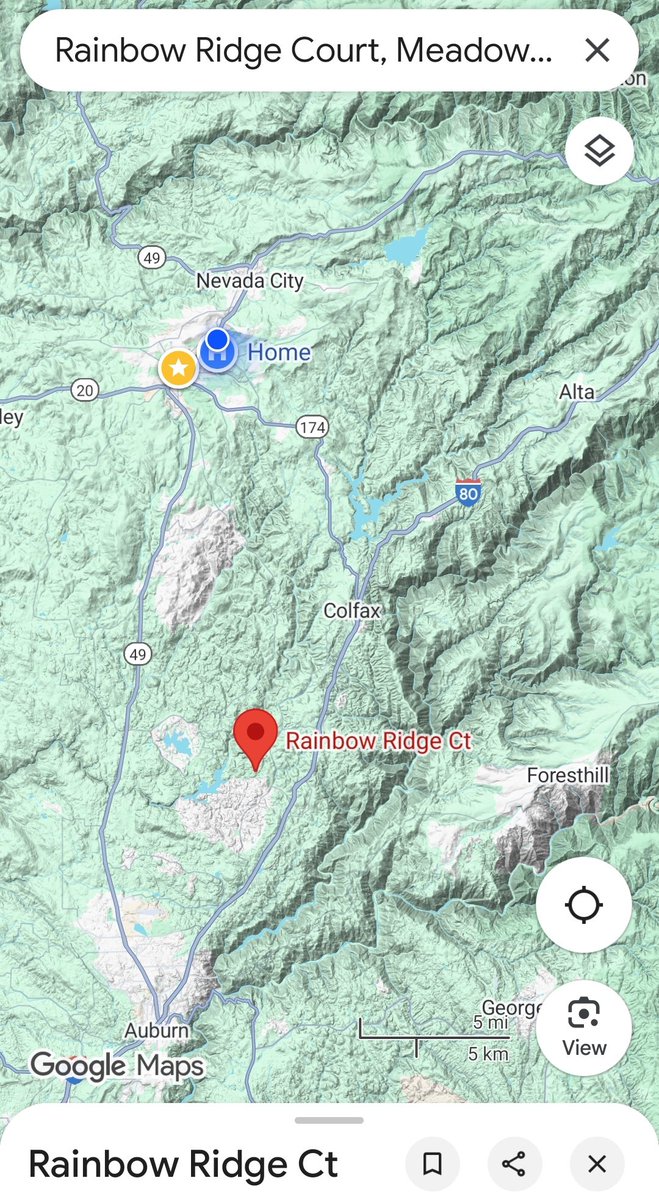The height and width of the screenshot is (1200, 659).
Task: Clear the search query with the X
Action: [x=597, y=50]
